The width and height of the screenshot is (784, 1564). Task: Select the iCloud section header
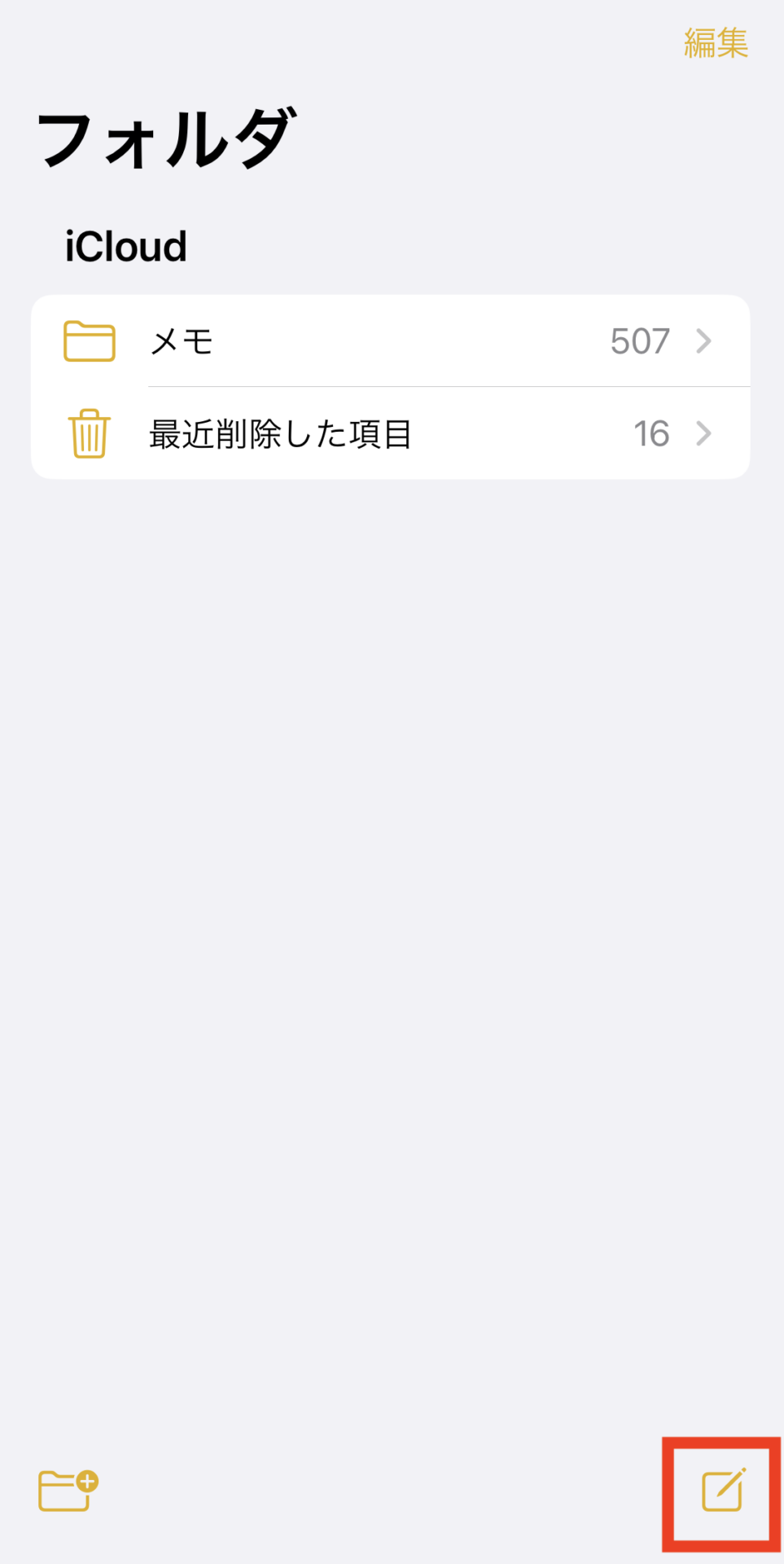(x=125, y=245)
